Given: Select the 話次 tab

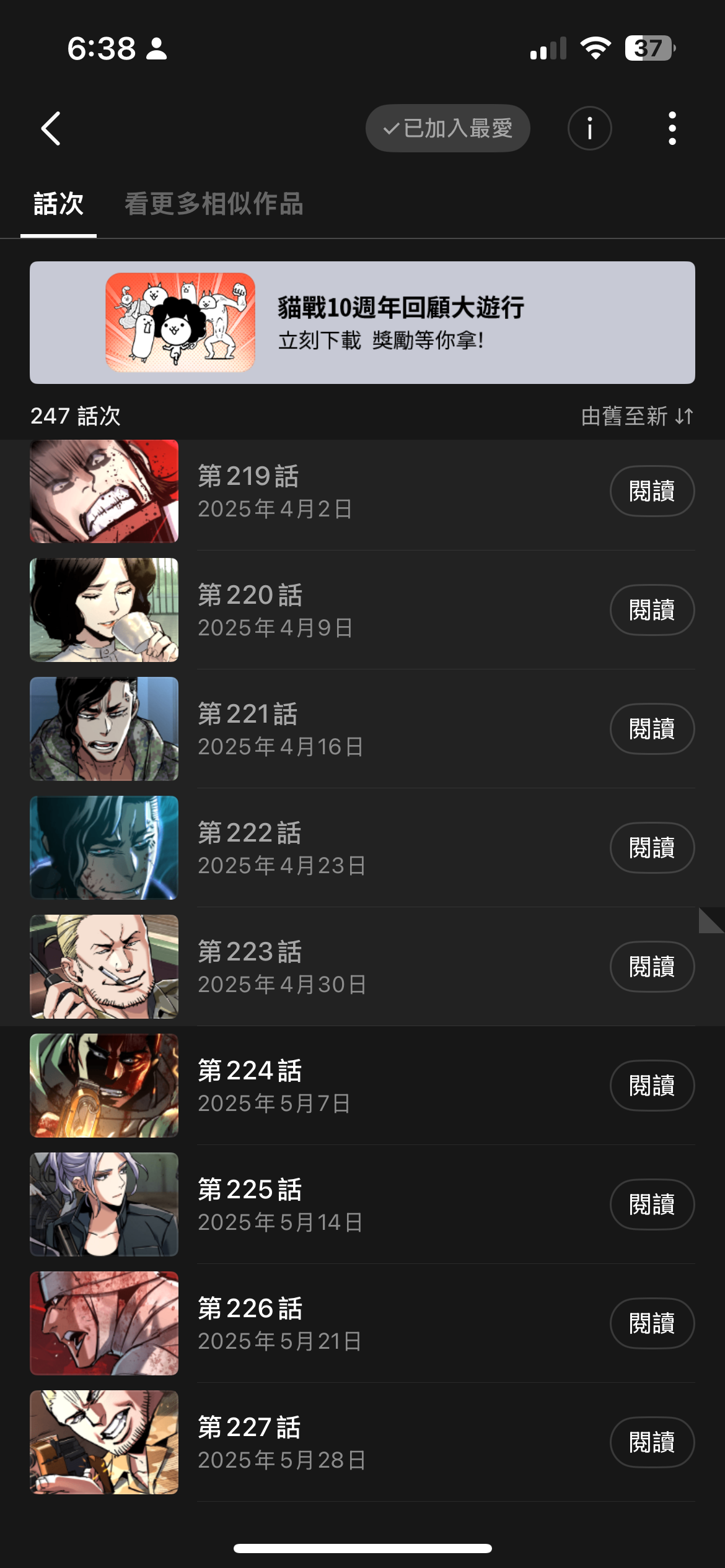Looking at the screenshot, I should click(x=58, y=204).
